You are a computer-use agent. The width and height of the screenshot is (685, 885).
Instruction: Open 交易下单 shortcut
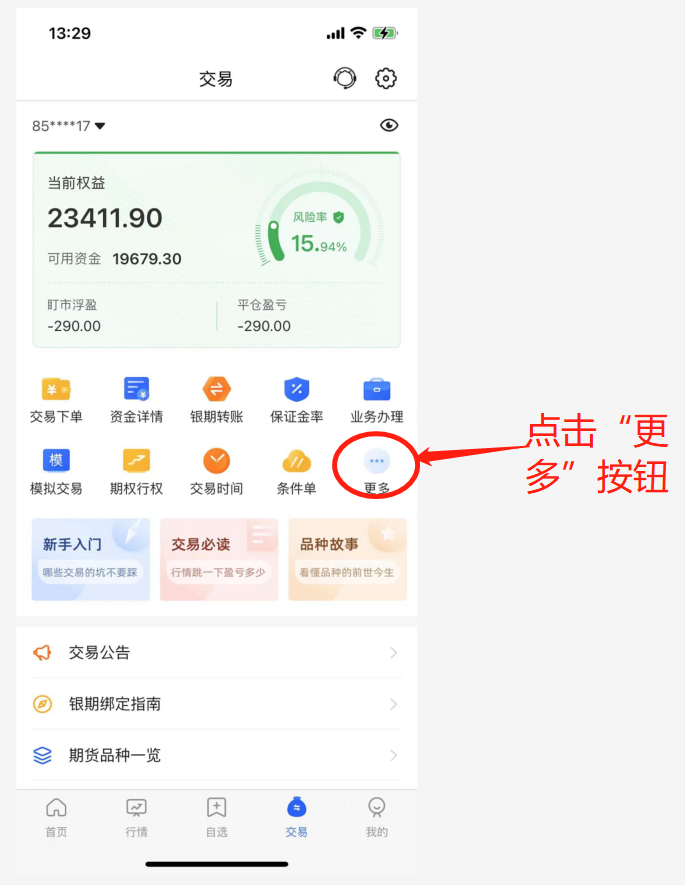[x=56, y=400]
